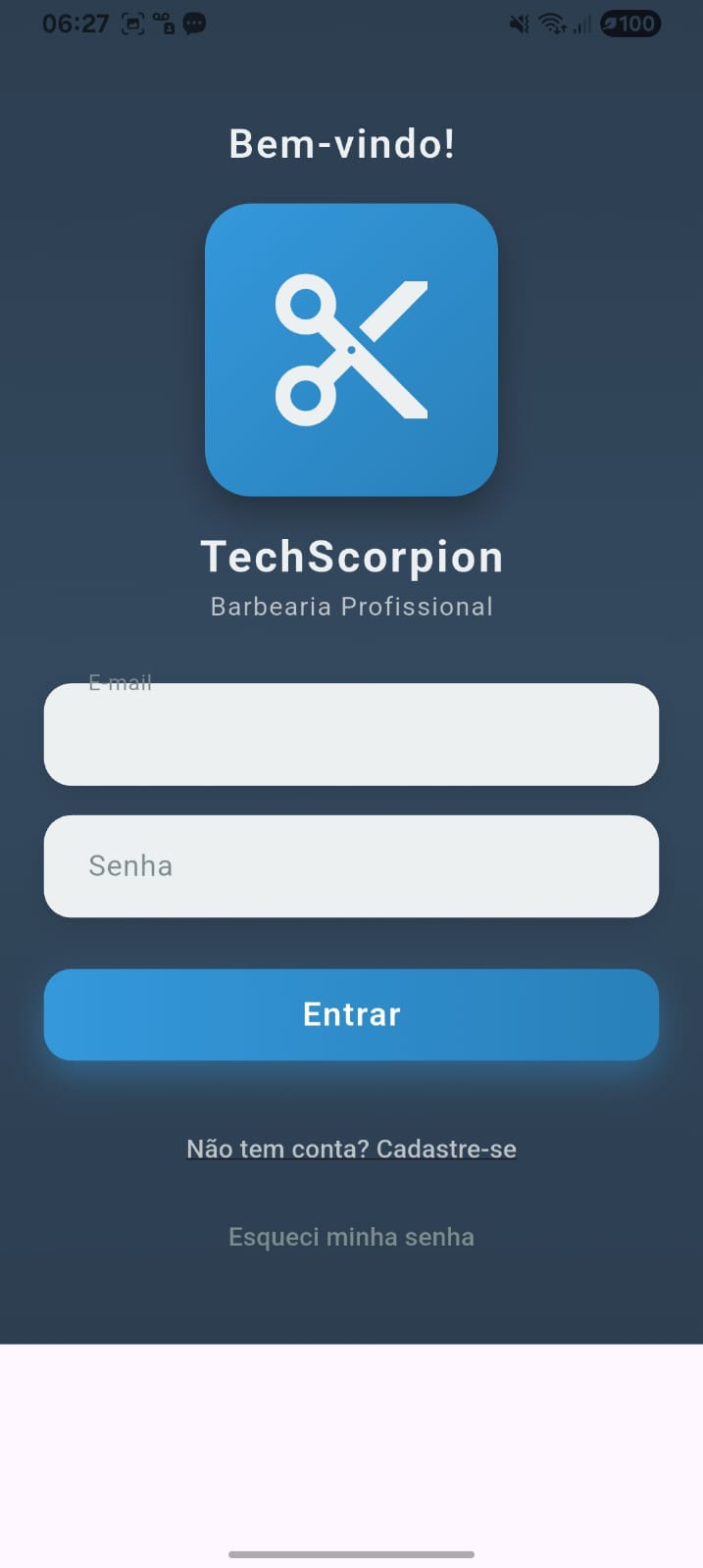Tap the Senha password field
This screenshot has height=1568, width=703.
tap(351, 866)
